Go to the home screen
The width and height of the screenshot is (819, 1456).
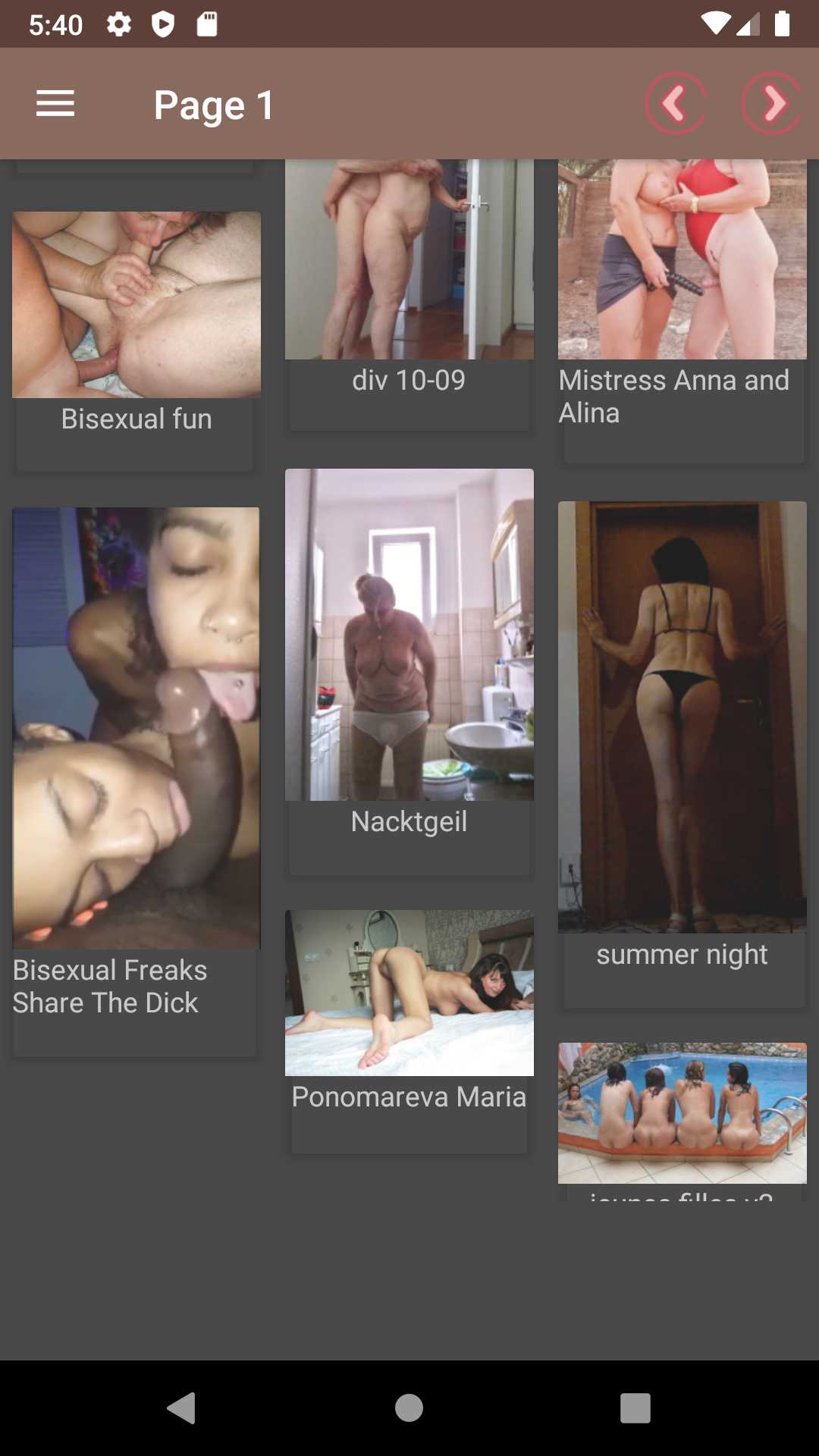[x=409, y=1408]
